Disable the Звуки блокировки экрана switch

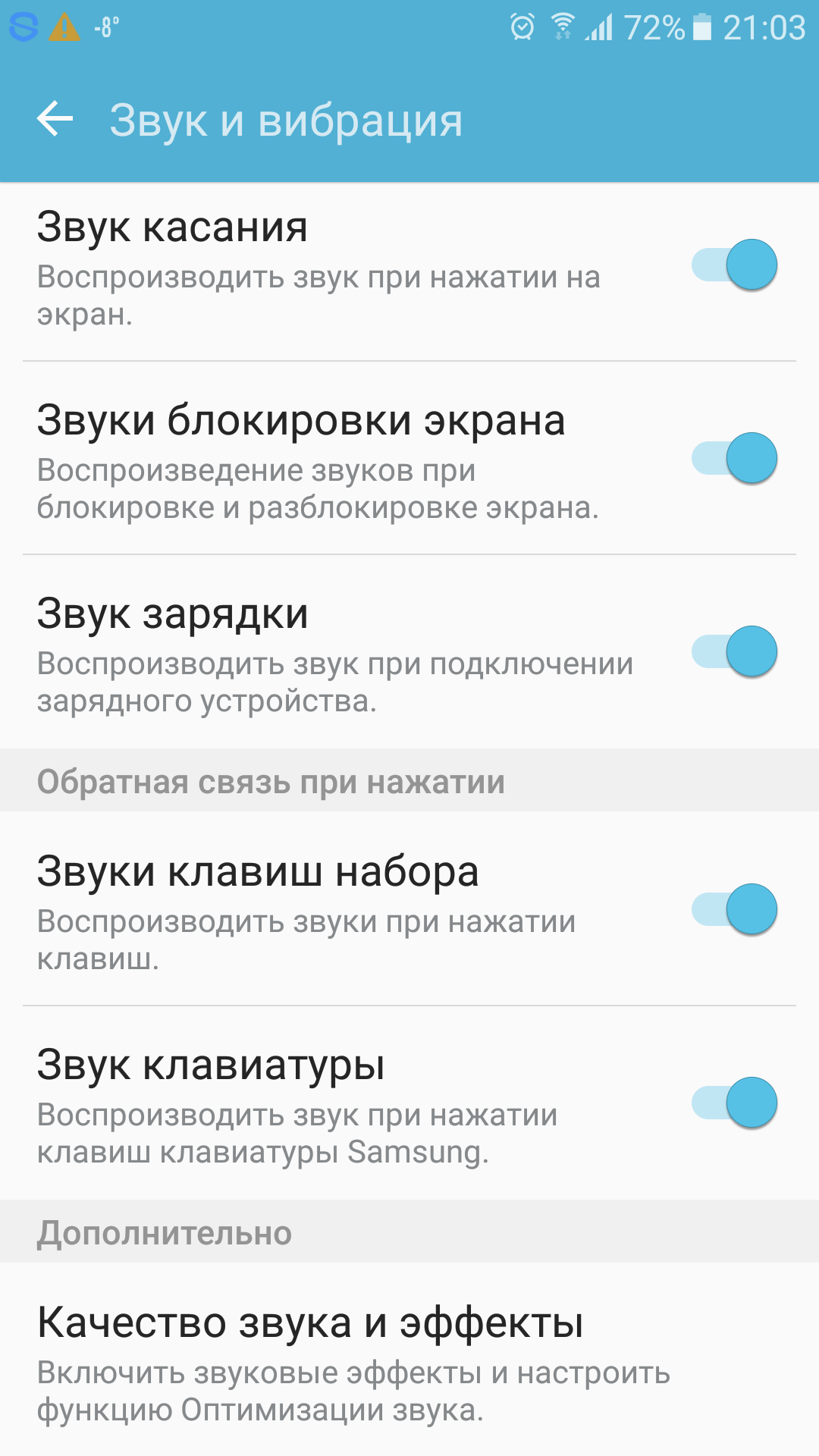pos(734,458)
